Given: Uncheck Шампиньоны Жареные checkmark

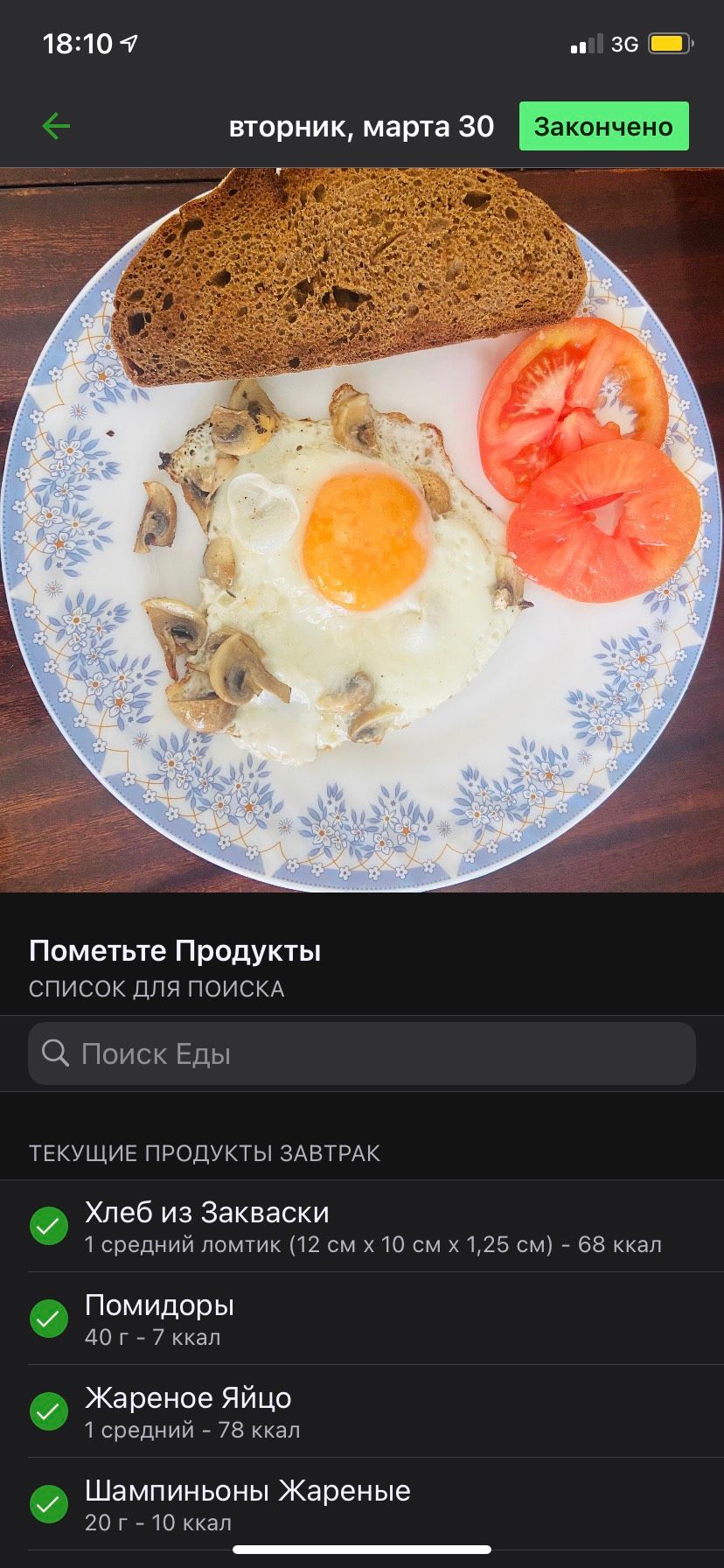Looking at the screenshot, I should 49,1503.
